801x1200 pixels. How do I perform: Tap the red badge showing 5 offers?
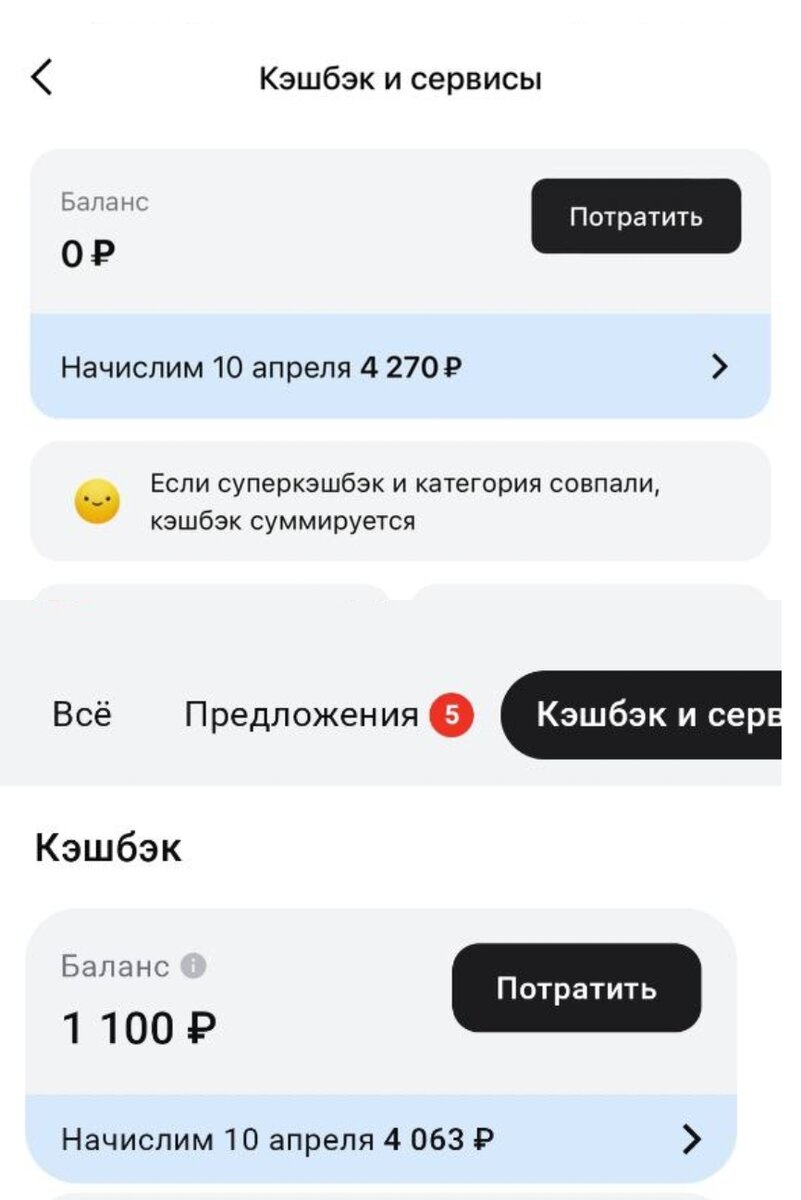(x=451, y=714)
